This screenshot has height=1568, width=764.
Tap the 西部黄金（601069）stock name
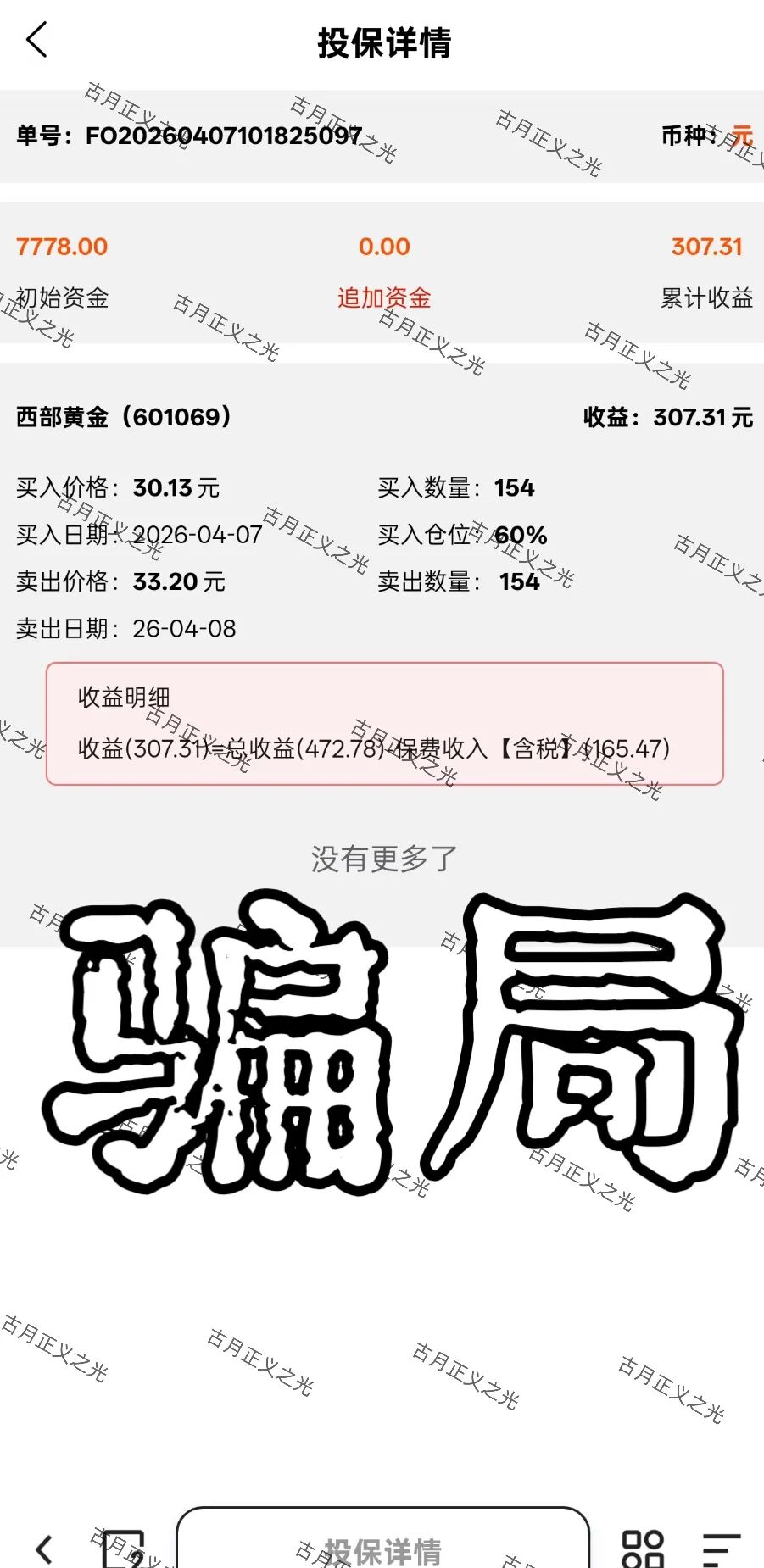[123, 417]
